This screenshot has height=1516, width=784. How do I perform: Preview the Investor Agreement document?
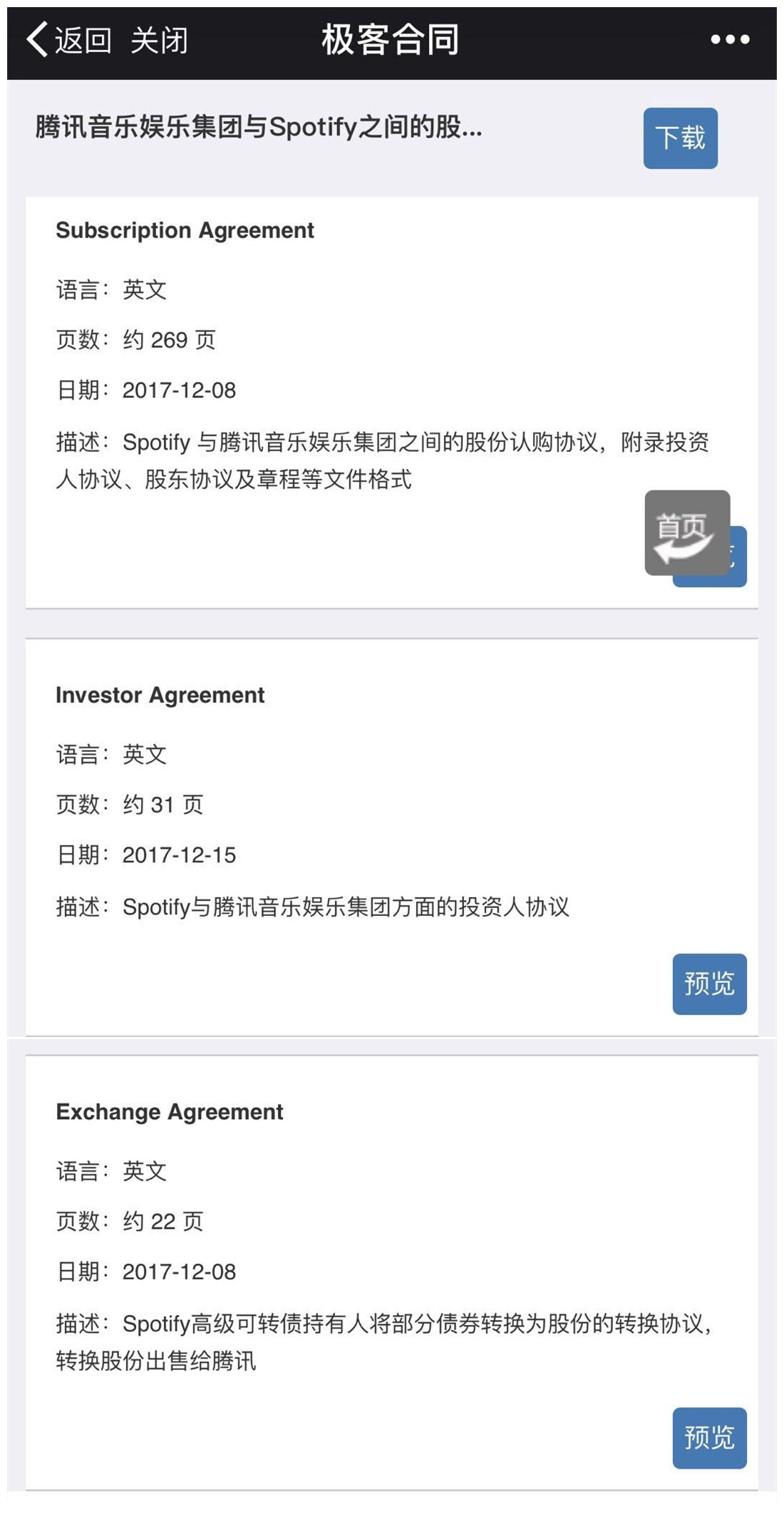[x=709, y=984]
